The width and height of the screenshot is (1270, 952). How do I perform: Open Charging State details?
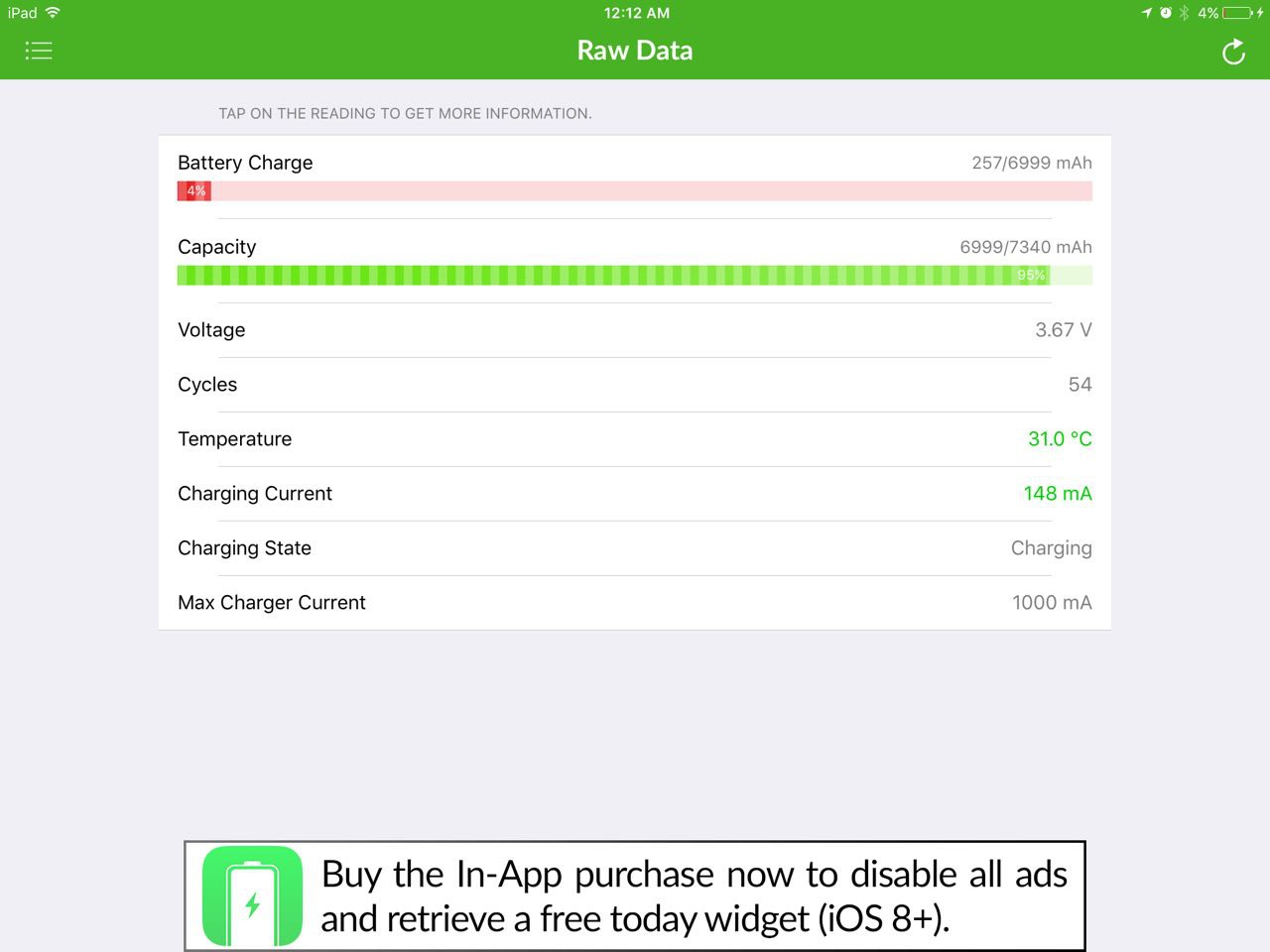tap(635, 548)
